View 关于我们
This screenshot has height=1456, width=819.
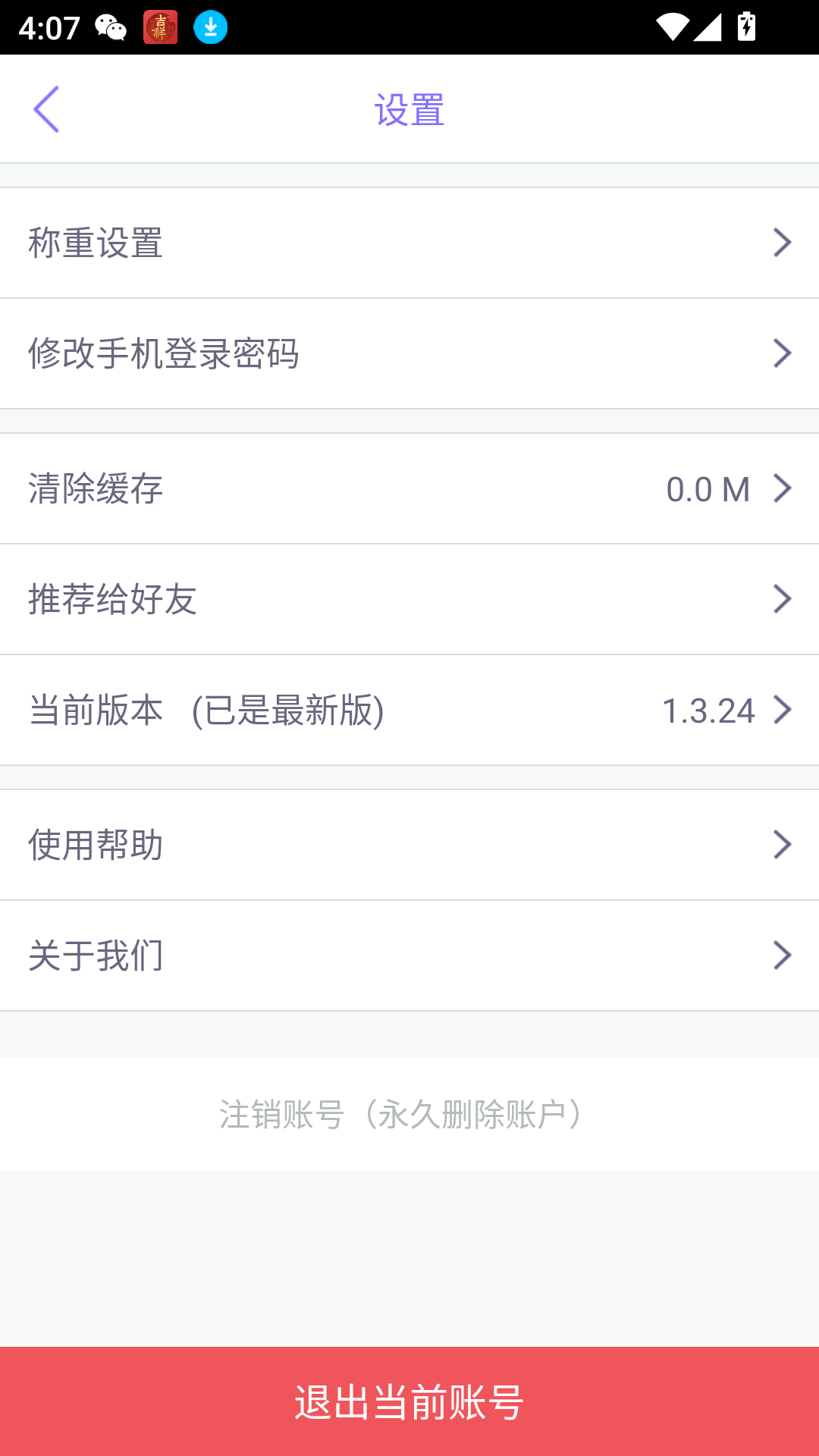click(x=409, y=955)
